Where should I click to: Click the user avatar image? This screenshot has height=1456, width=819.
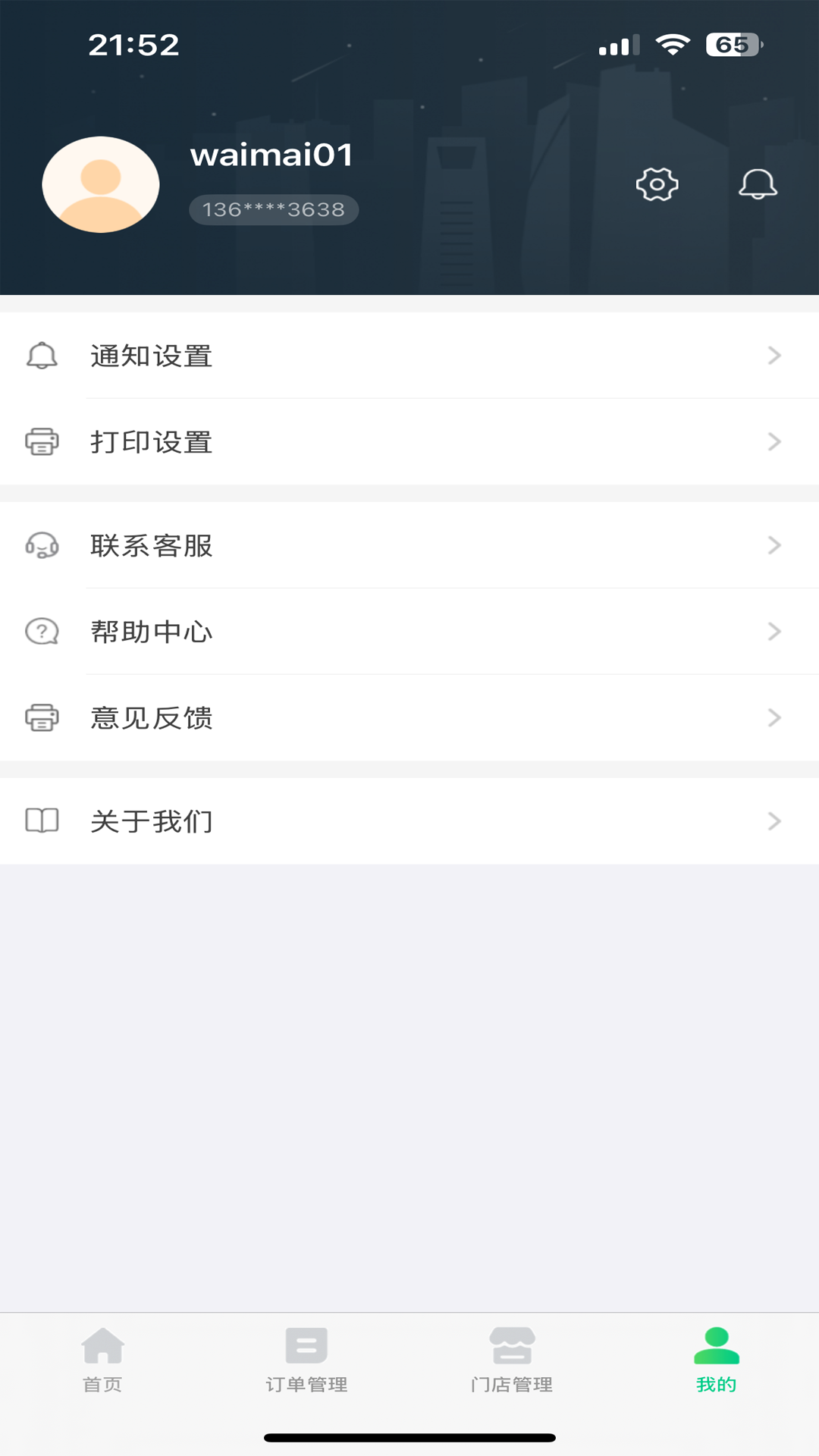click(x=101, y=184)
